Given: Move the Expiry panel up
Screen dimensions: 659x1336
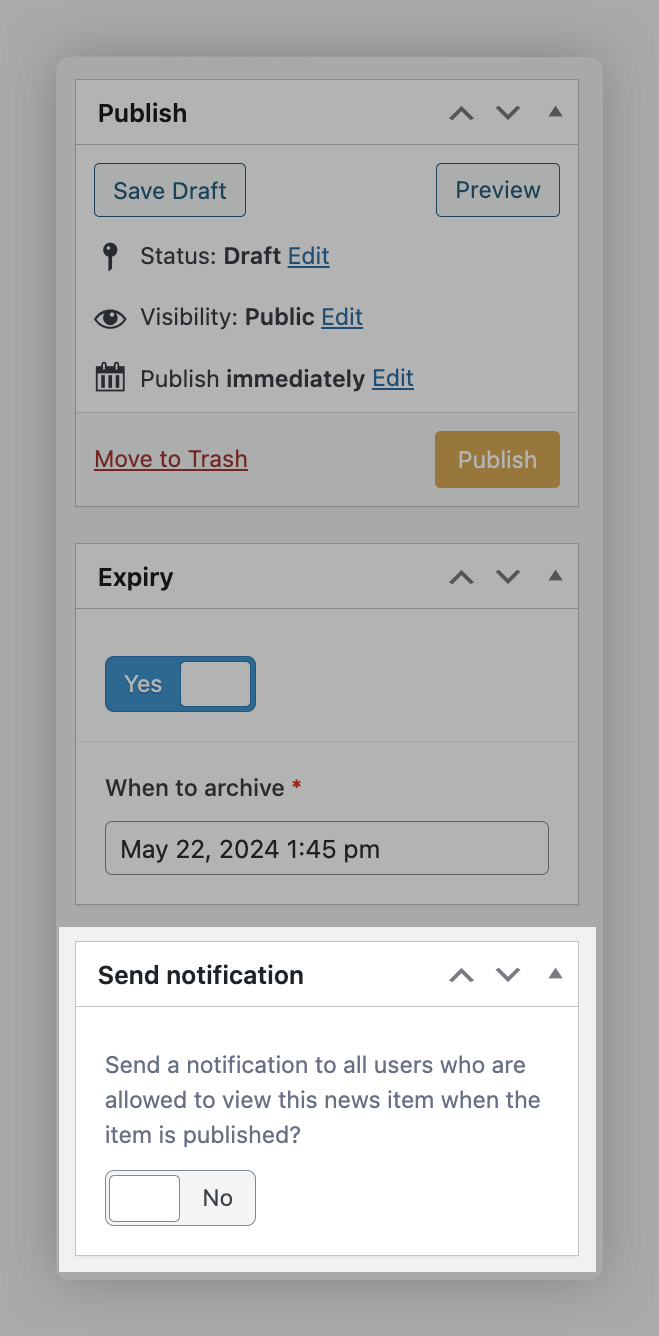Looking at the screenshot, I should coord(461,577).
